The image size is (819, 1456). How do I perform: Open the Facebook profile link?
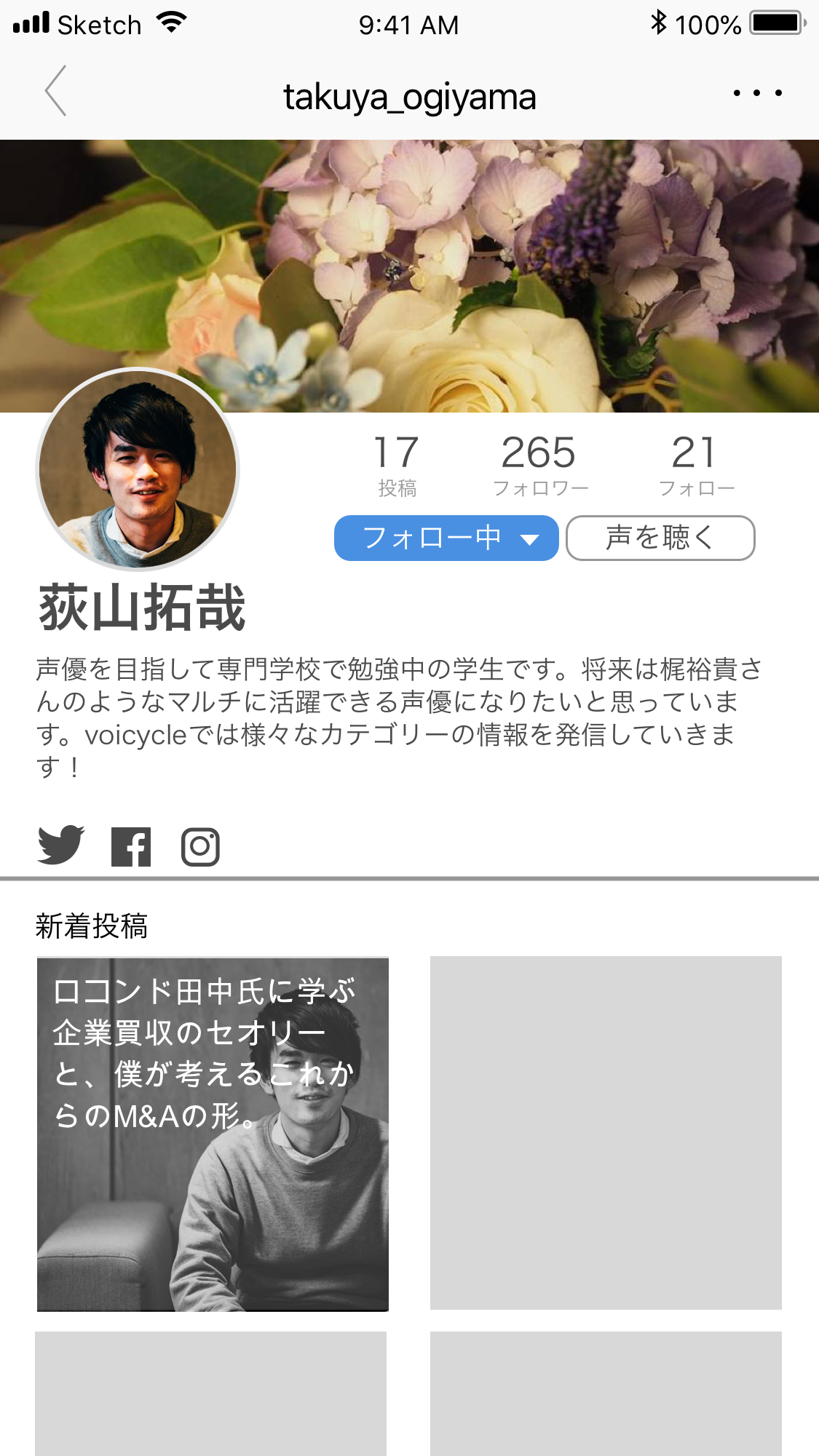click(x=131, y=847)
